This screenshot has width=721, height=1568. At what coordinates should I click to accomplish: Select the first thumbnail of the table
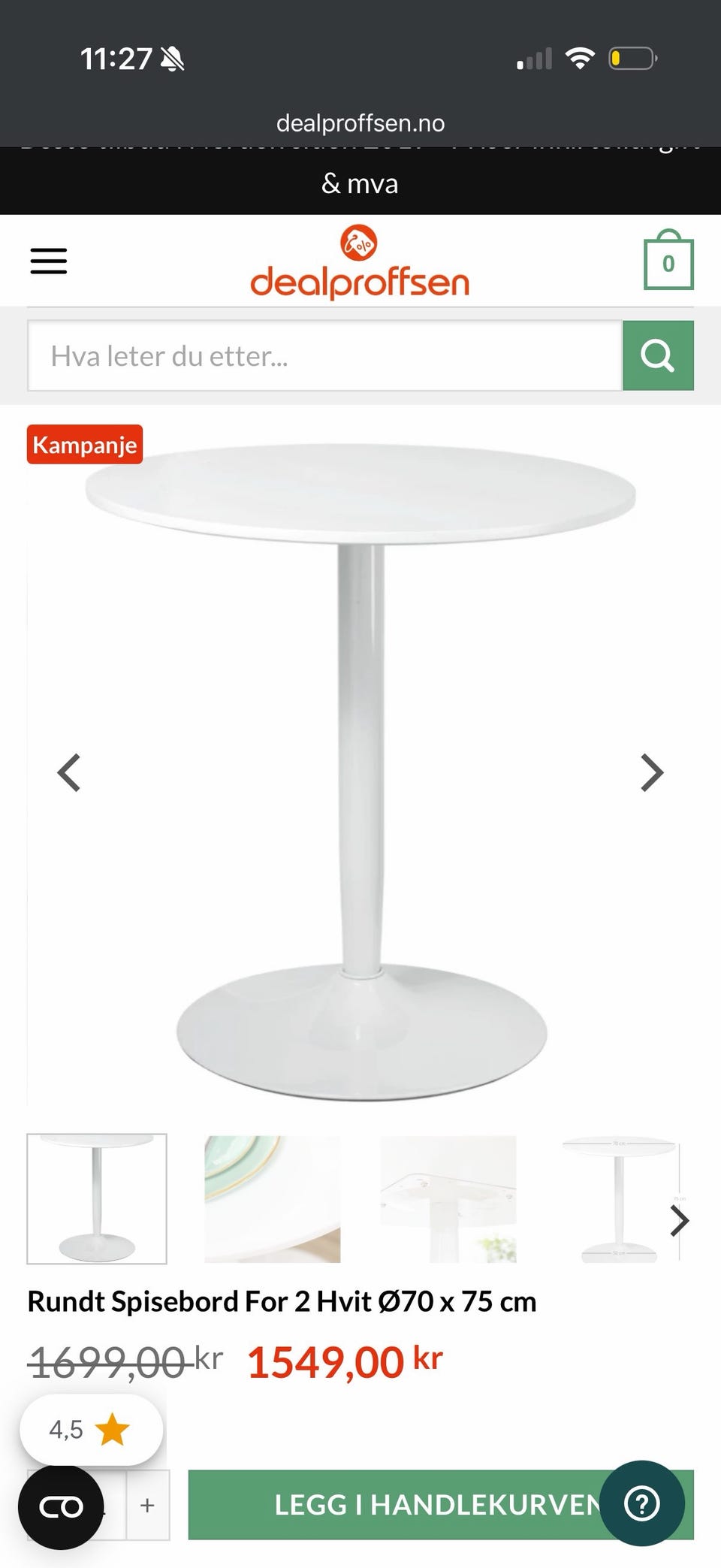pyautogui.click(x=97, y=1199)
